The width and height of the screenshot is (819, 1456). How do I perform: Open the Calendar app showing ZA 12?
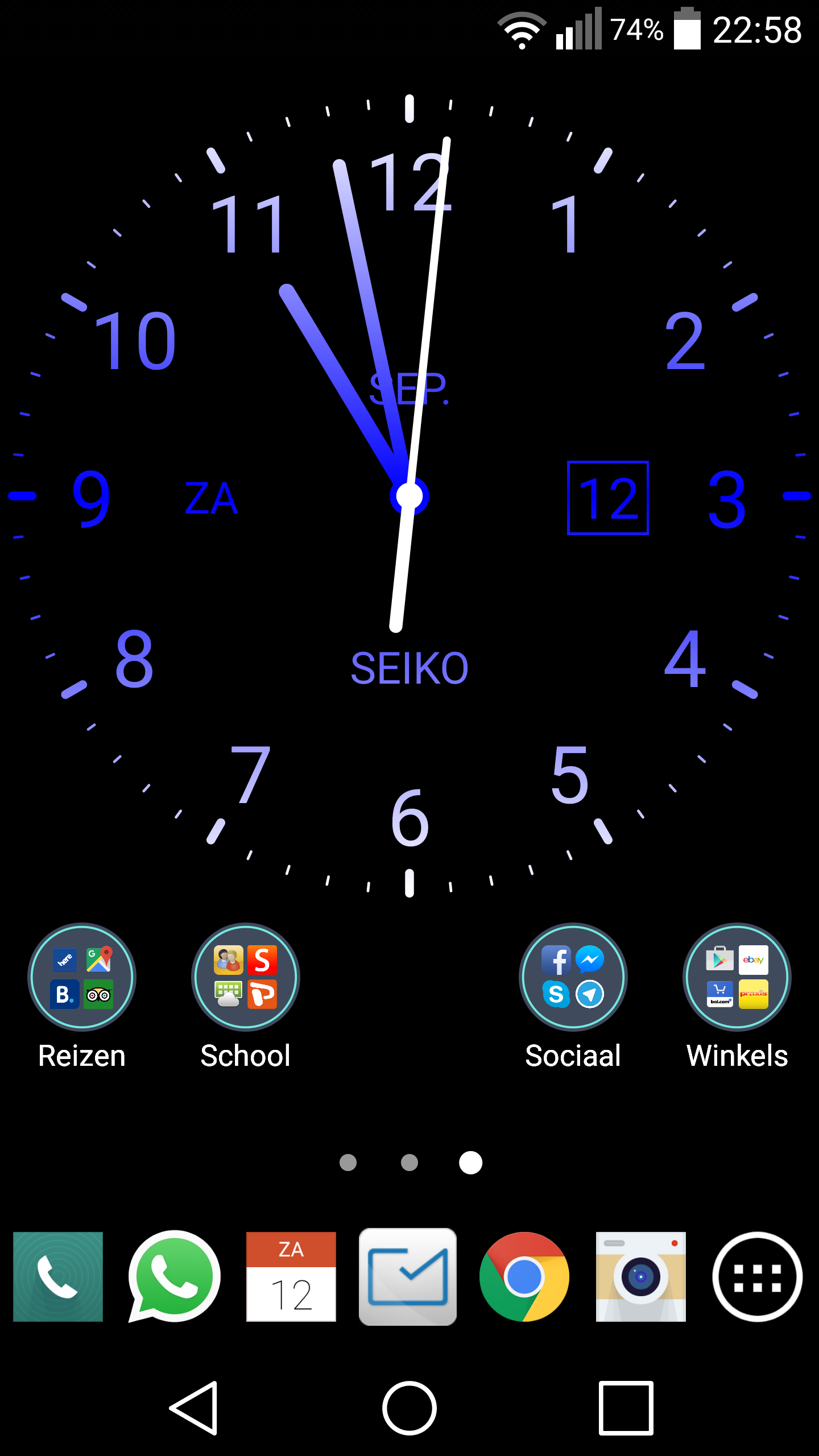pos(291,1276)
